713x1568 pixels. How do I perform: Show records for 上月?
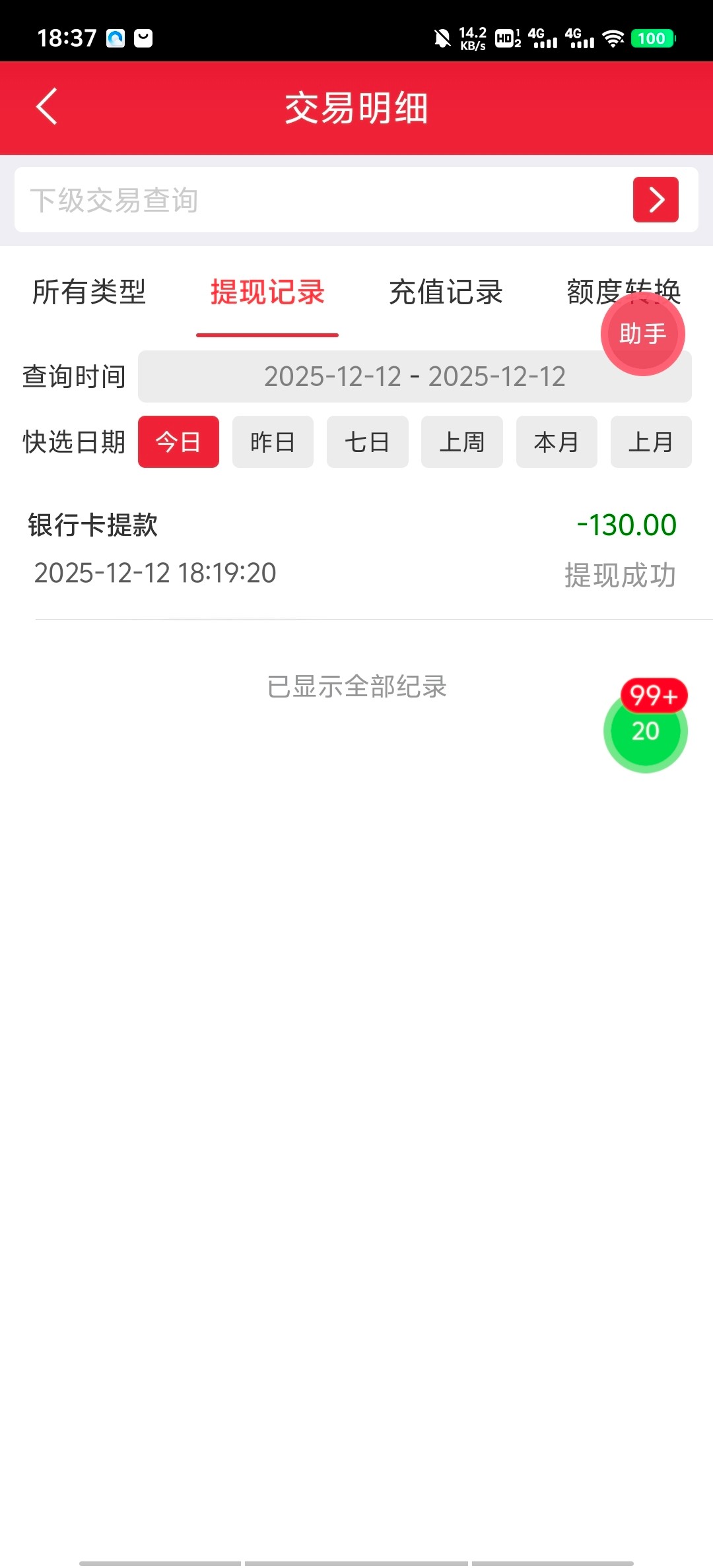(651, 442)
